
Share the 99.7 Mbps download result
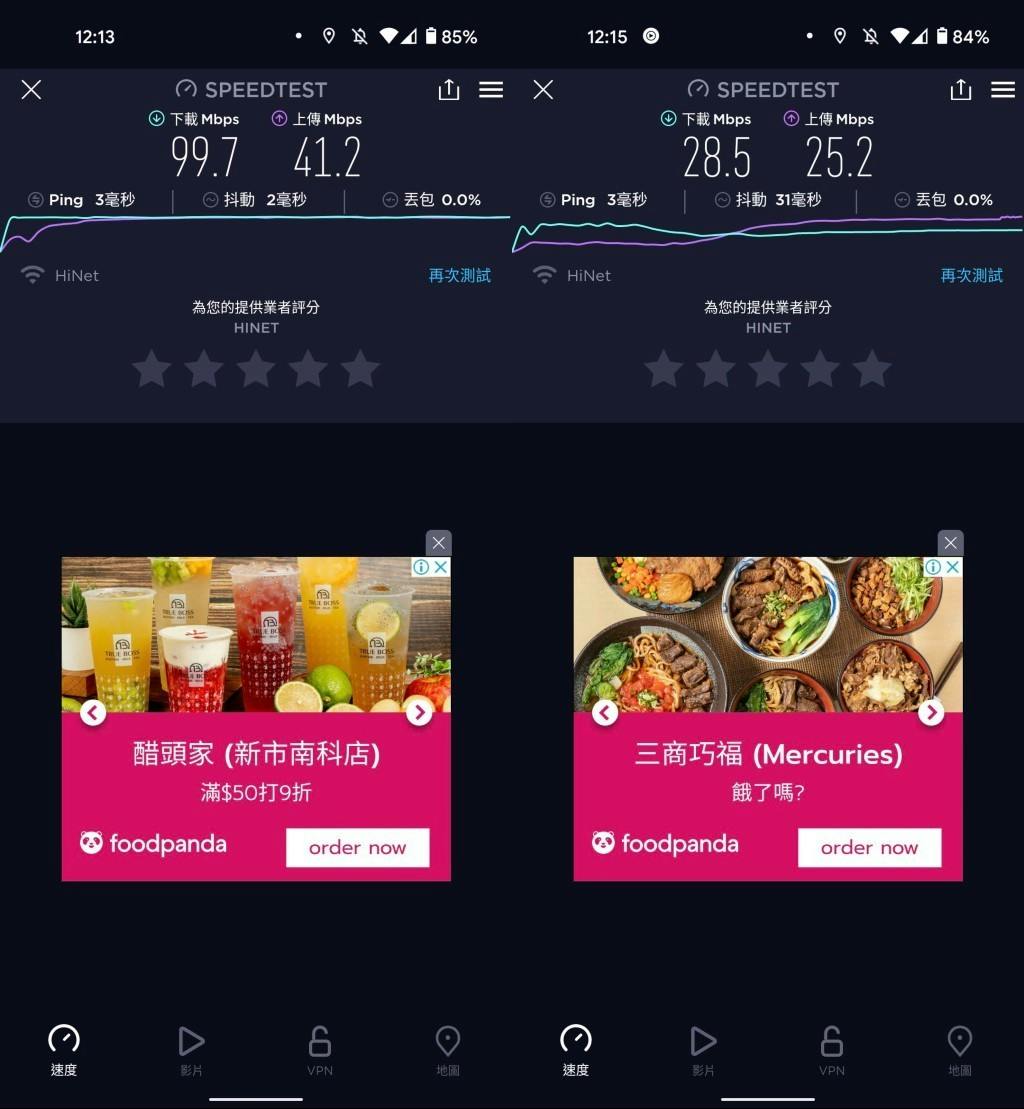click(x=449, y=90)
